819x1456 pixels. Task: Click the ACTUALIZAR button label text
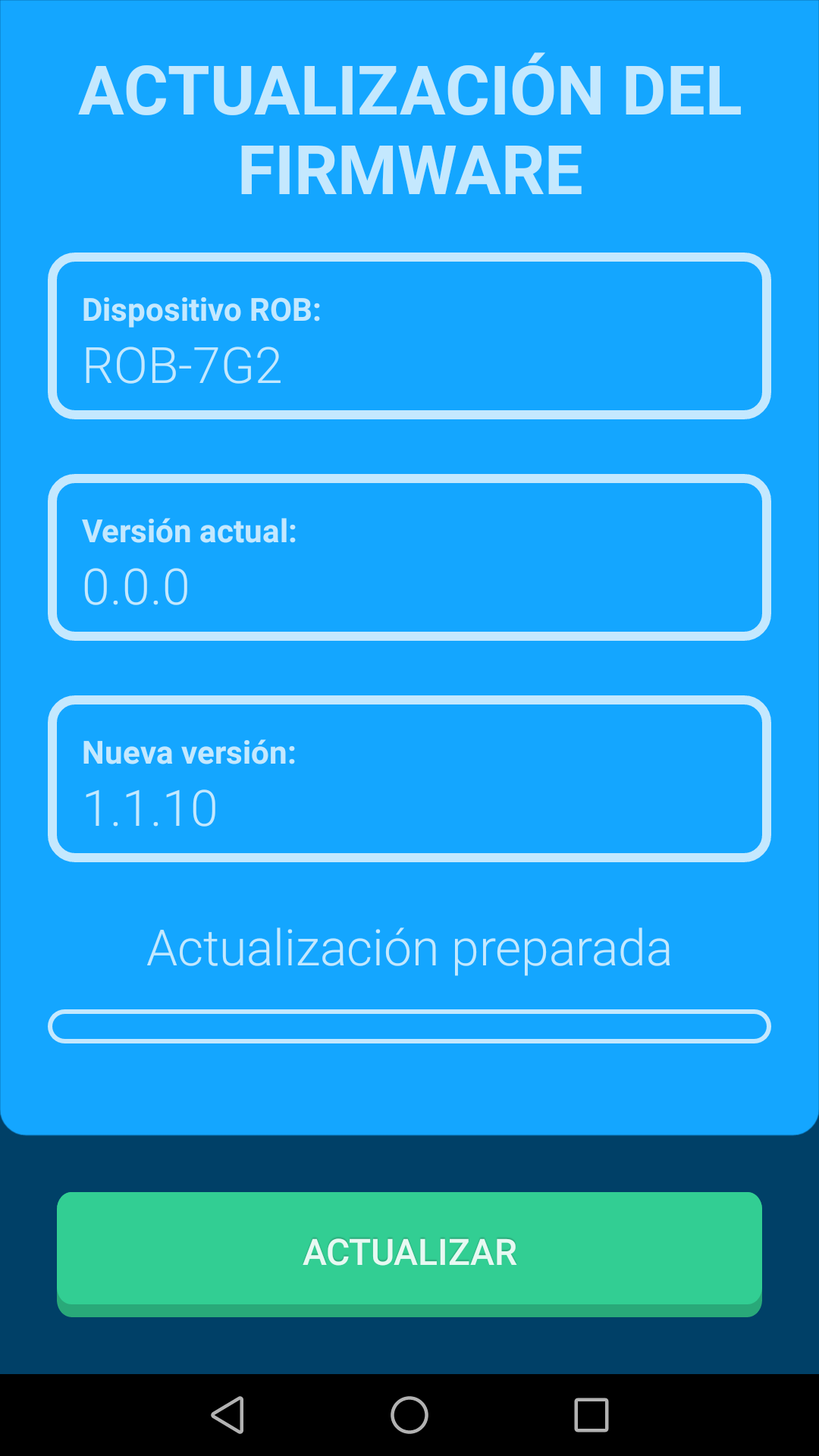(409, 1250)
